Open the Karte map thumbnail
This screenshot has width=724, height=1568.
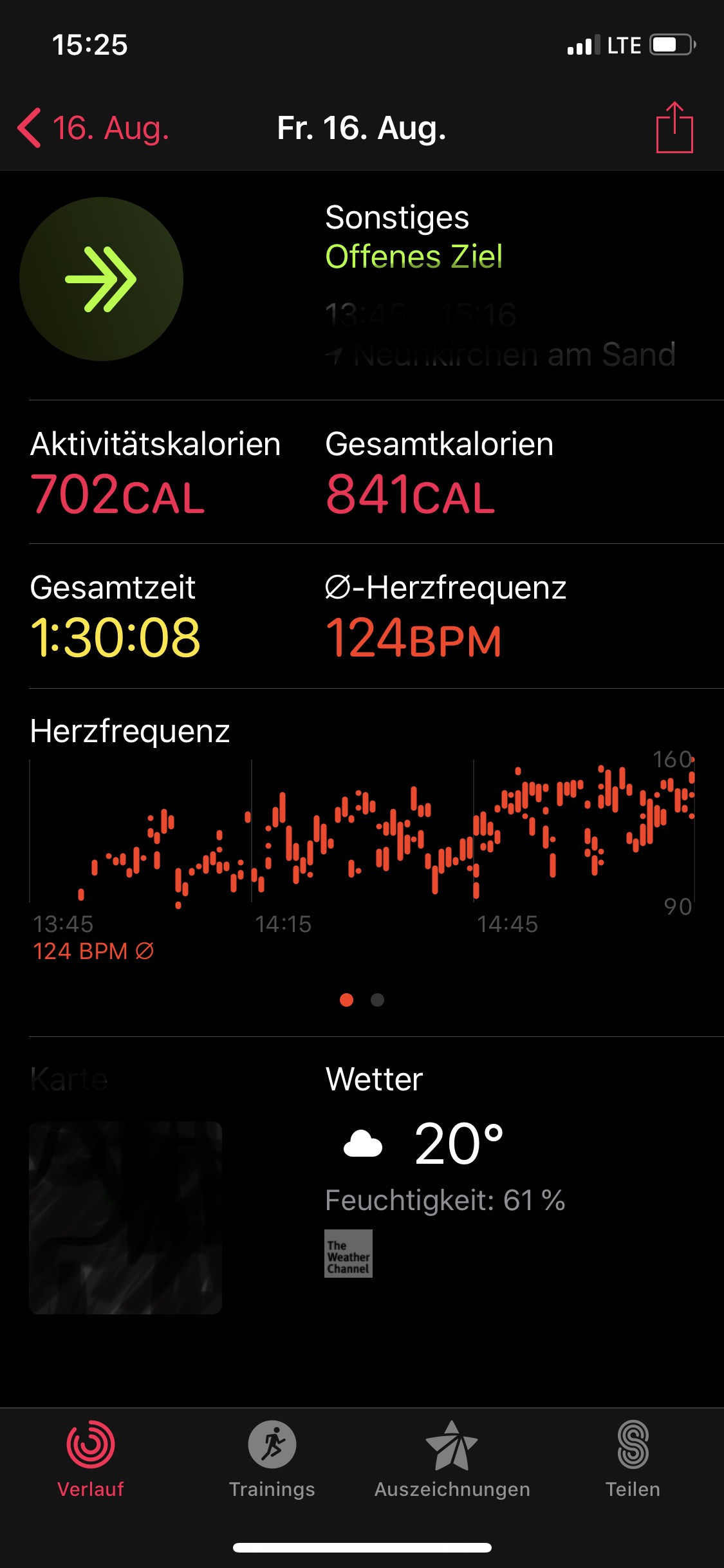(125, 1217)
